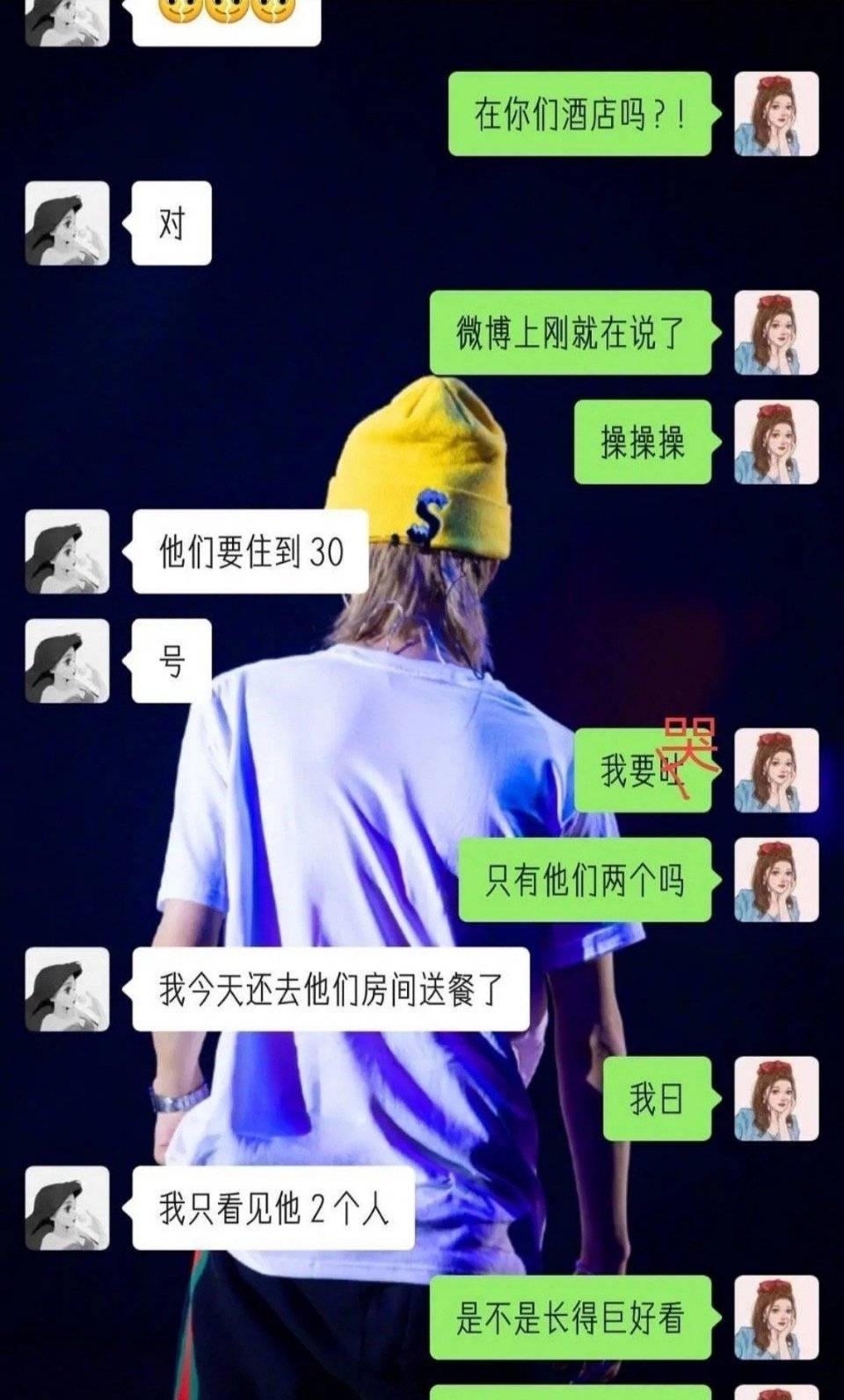Image resolution: width=844 pixels, height=1400 pixels.
Task: Tap the avatar beside "我日" message
Action: [x=776, y=1098]
